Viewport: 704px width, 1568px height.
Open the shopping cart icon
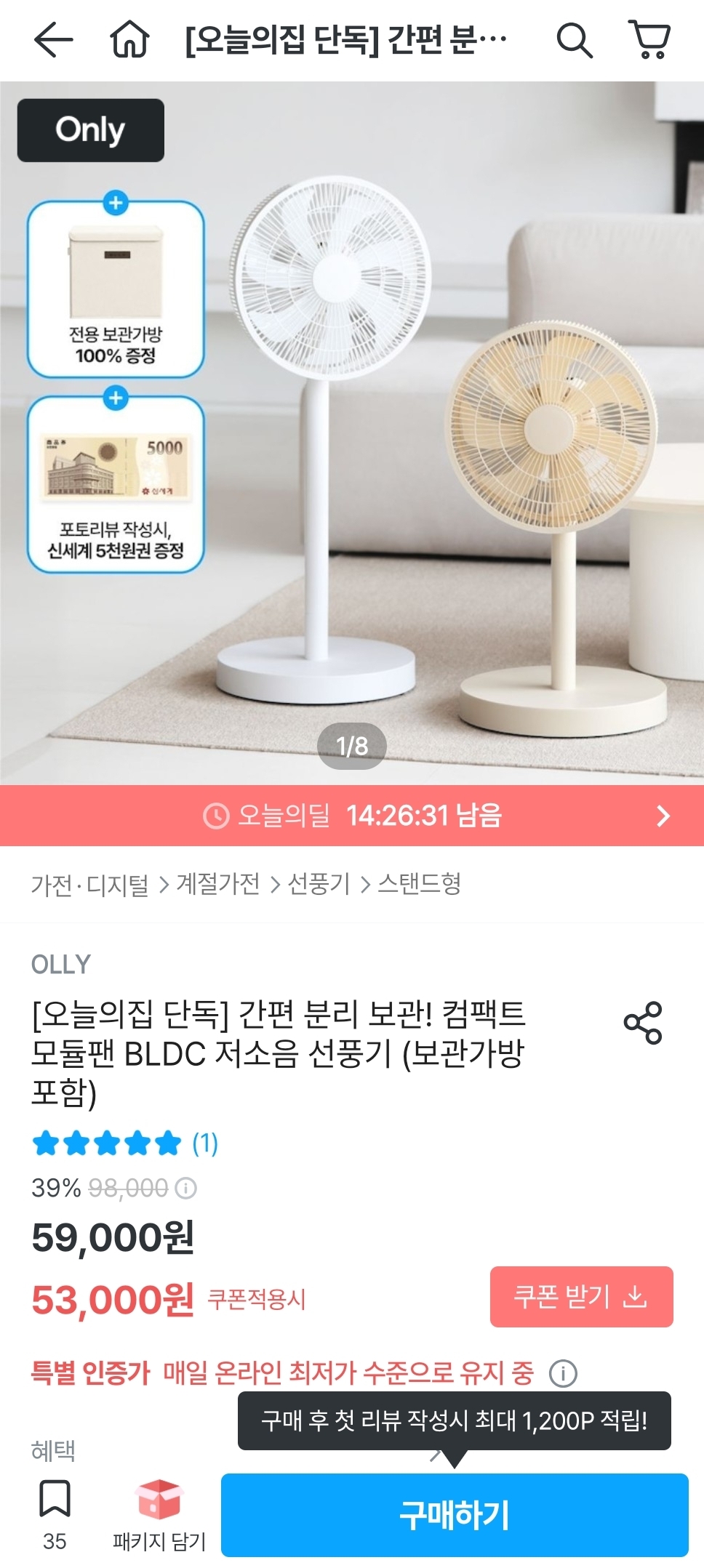pos(652,41)
